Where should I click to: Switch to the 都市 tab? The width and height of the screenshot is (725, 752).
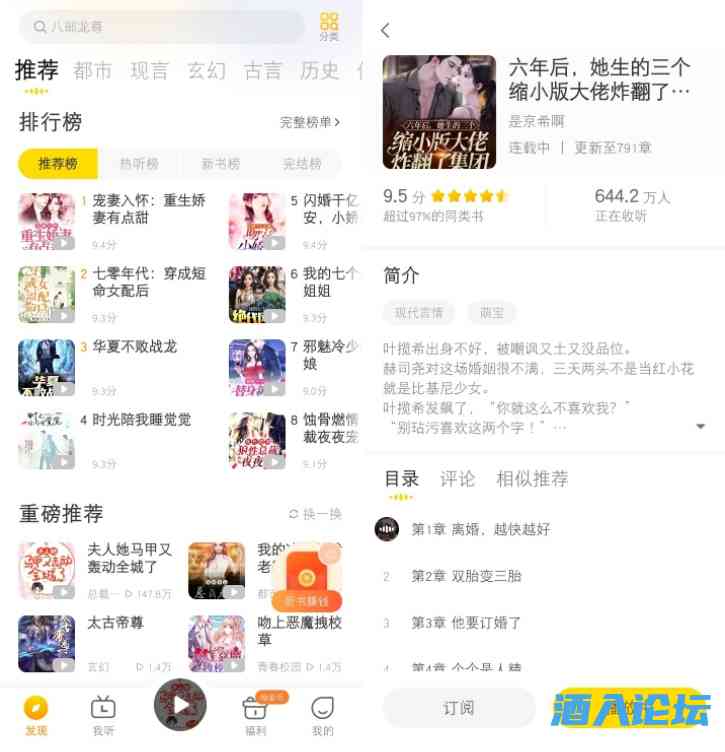coord(93,71)
